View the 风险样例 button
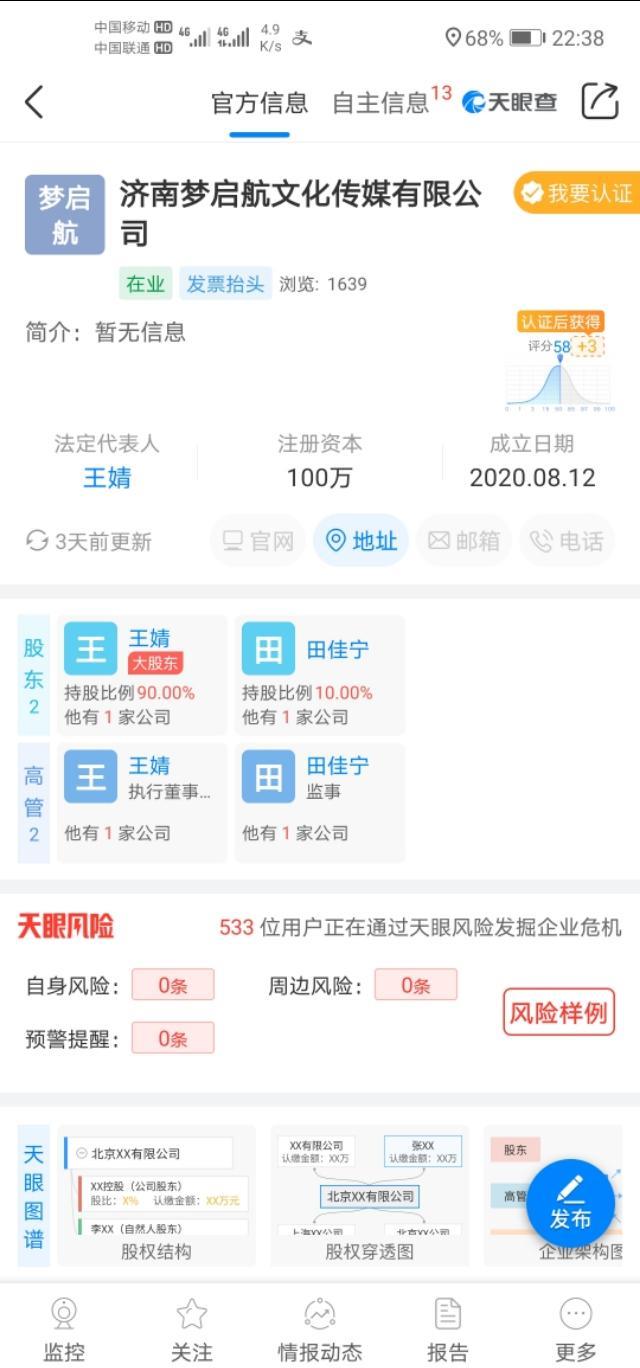Screen dimensions: 640x1368 558,1013
